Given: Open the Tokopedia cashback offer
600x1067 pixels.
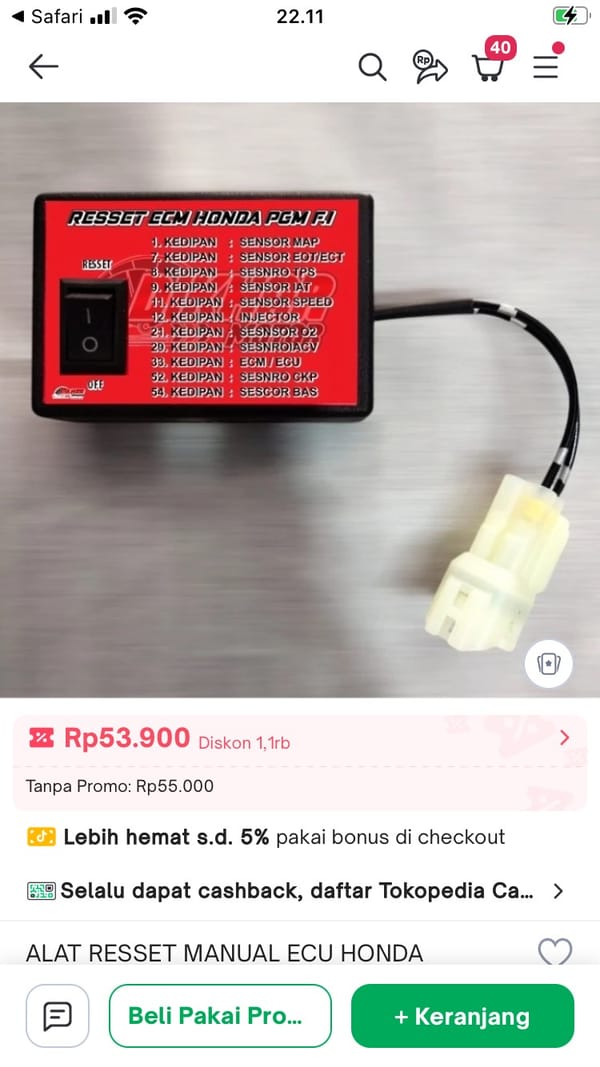Looking at the screenshot, I should pos(558,890).
